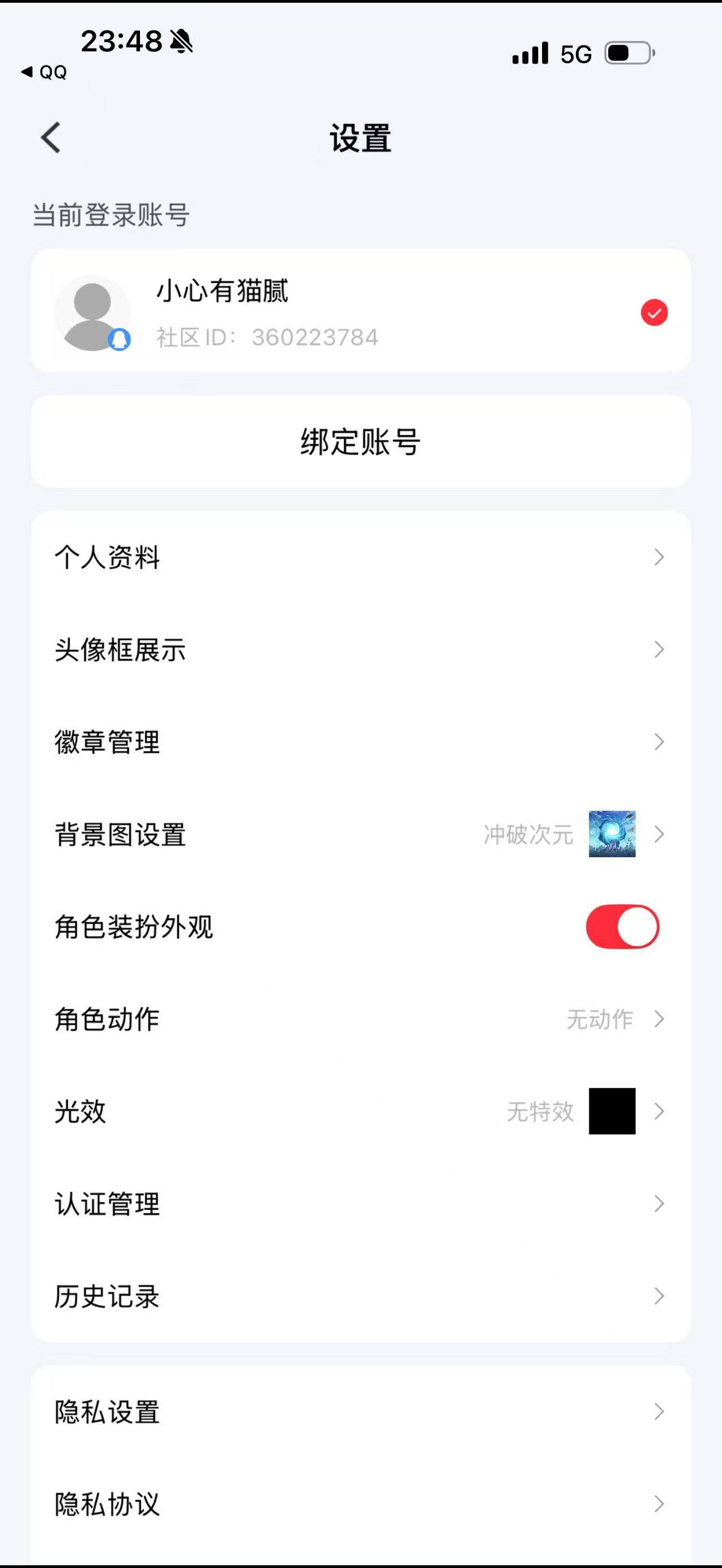Viewport: 722px width, 1568px height.
Task: Tap the gray avatar placeholder of 小心有猫腻
Action: [91, 311]
